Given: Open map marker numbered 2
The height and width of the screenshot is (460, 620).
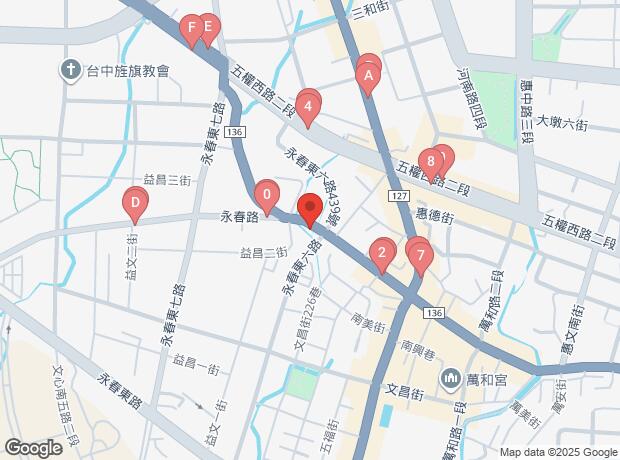Looking at the screenshot, I should pyautogui.click(x=380, y=254).
